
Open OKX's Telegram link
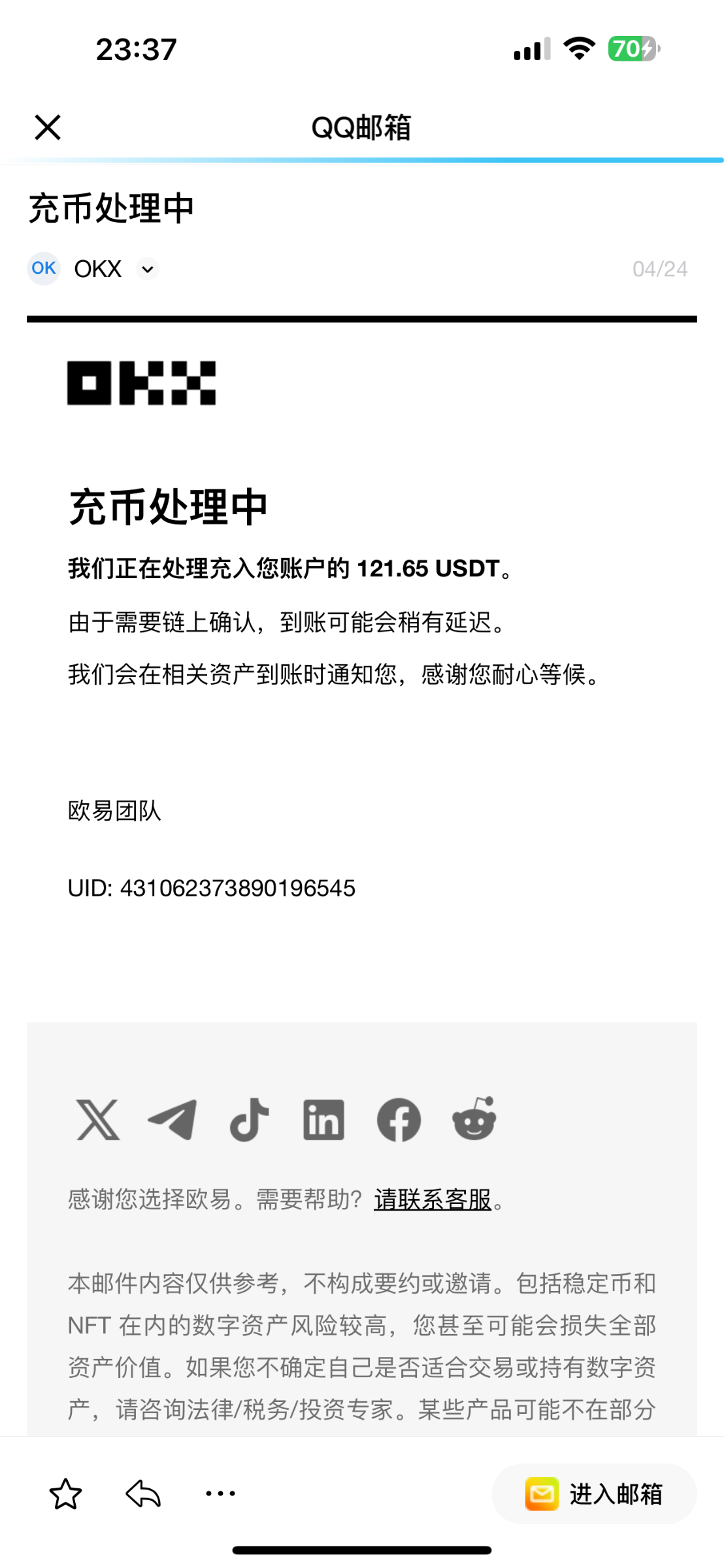[x=173, y=1120]
